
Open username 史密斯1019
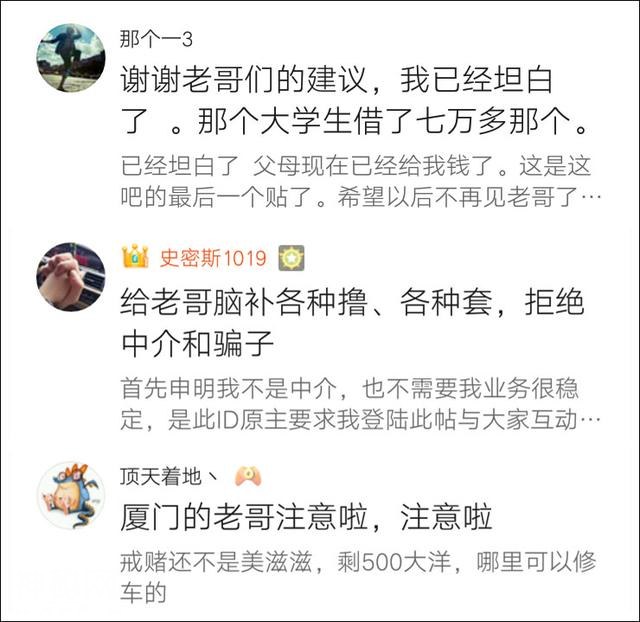coord(213,258)
